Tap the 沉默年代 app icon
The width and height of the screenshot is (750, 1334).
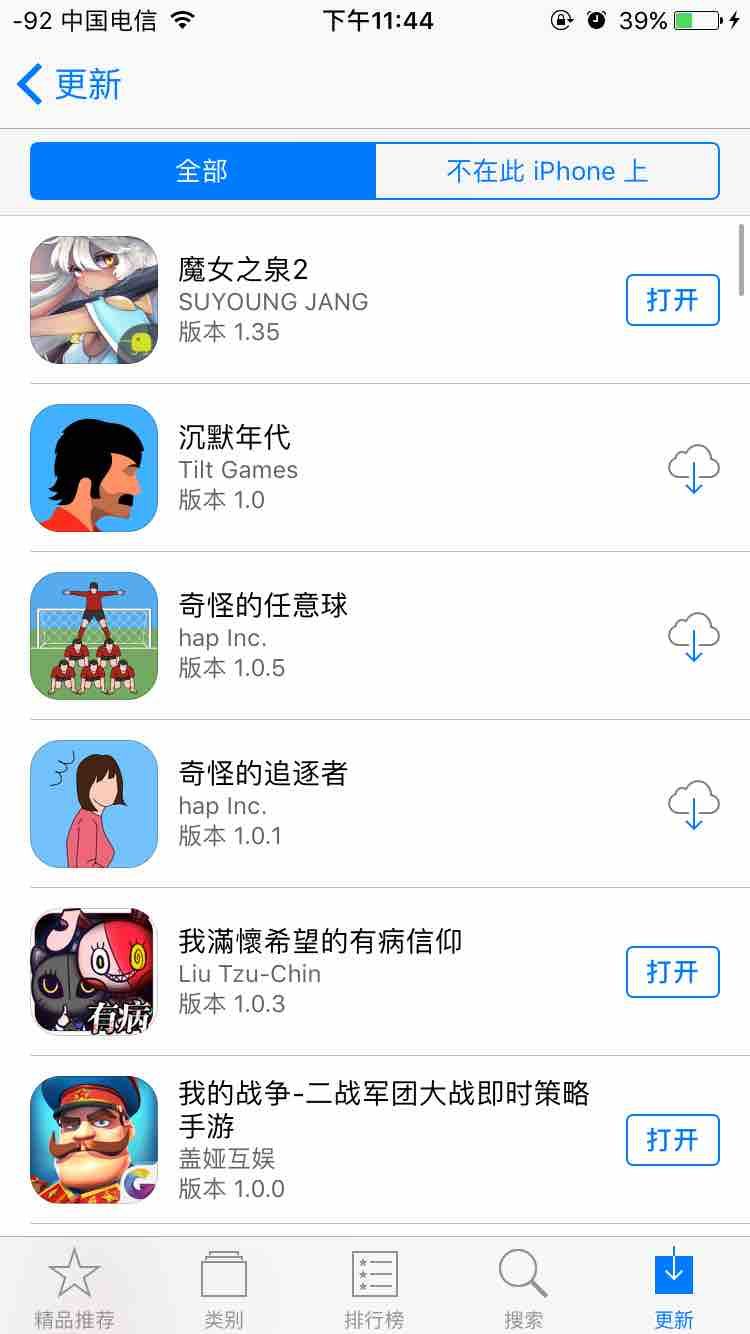pos(93,467)
